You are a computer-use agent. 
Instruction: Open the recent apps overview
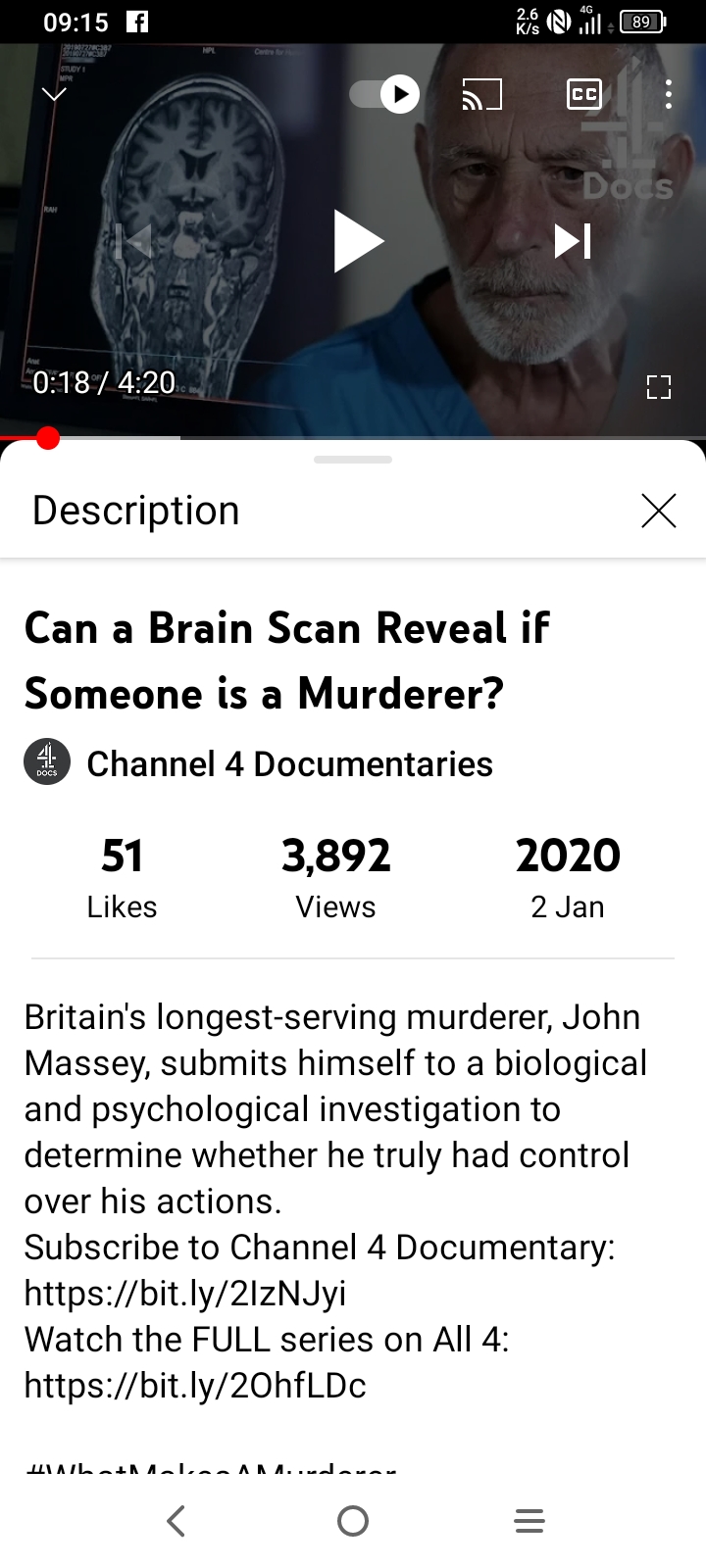(x=529, y=1521)
